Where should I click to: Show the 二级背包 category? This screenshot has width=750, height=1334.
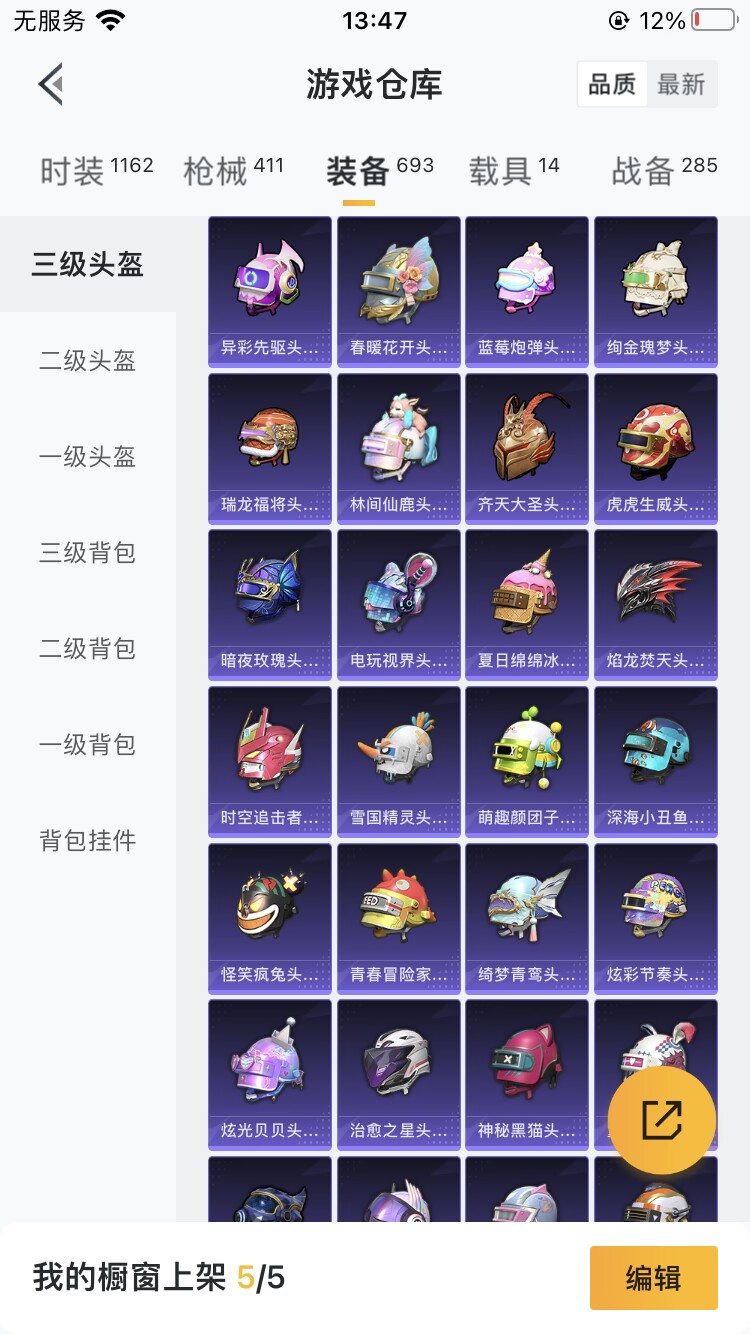pyautogui.click(x=88, y=649)
